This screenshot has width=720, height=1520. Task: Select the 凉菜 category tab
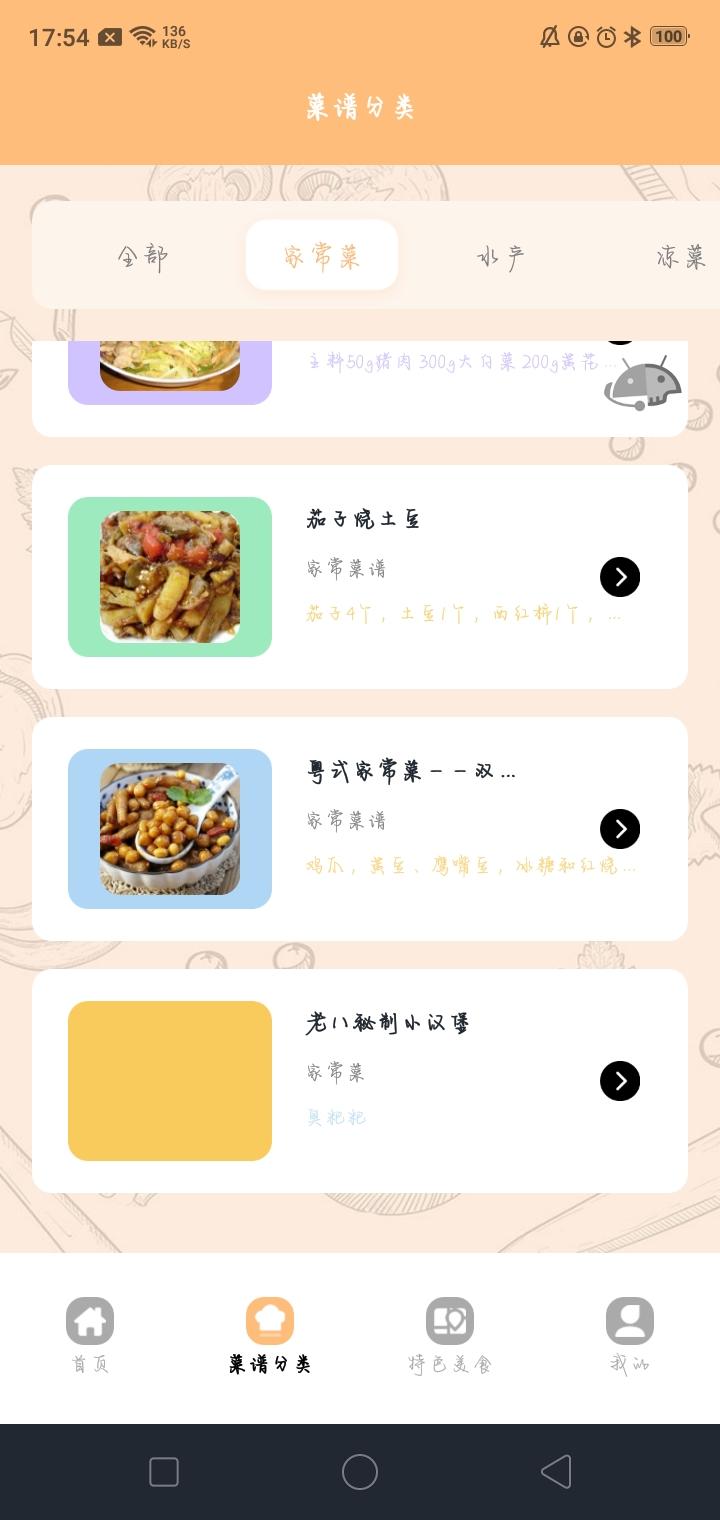click(x=682, y=256)
